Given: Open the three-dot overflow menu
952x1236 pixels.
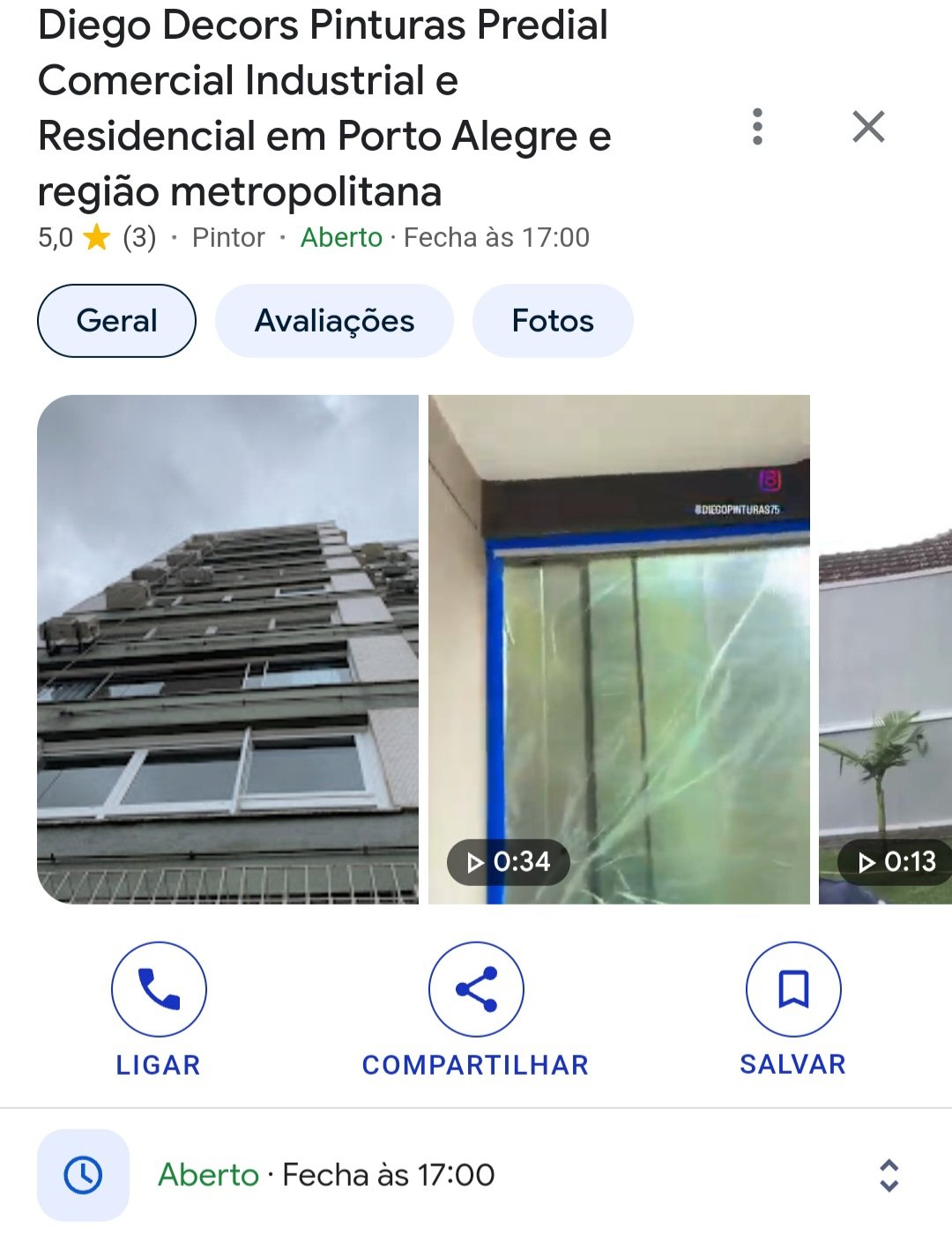Looking at the screenshot, I should coord(757,127).
